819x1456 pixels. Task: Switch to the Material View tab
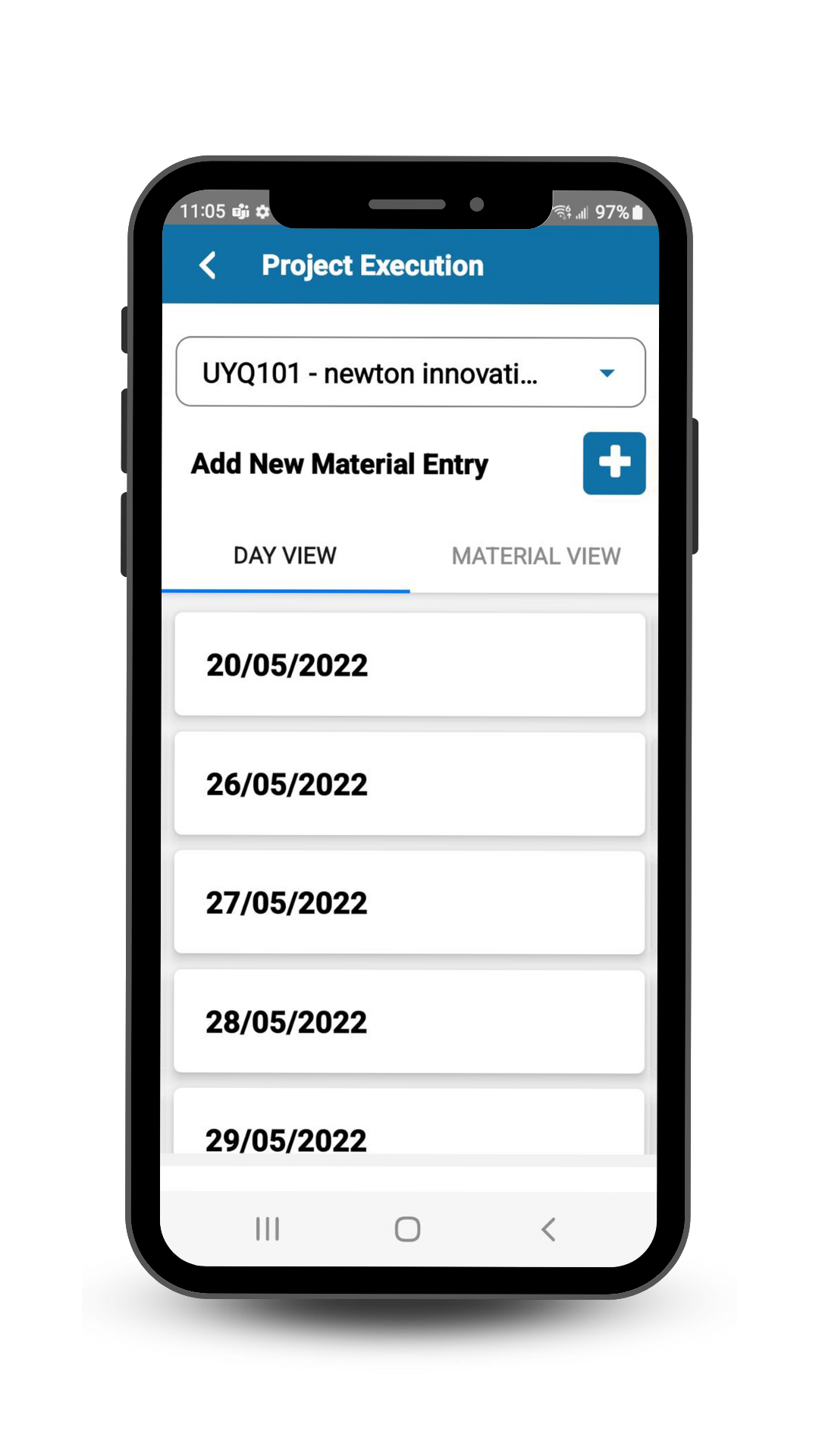(x=535, y=556)
